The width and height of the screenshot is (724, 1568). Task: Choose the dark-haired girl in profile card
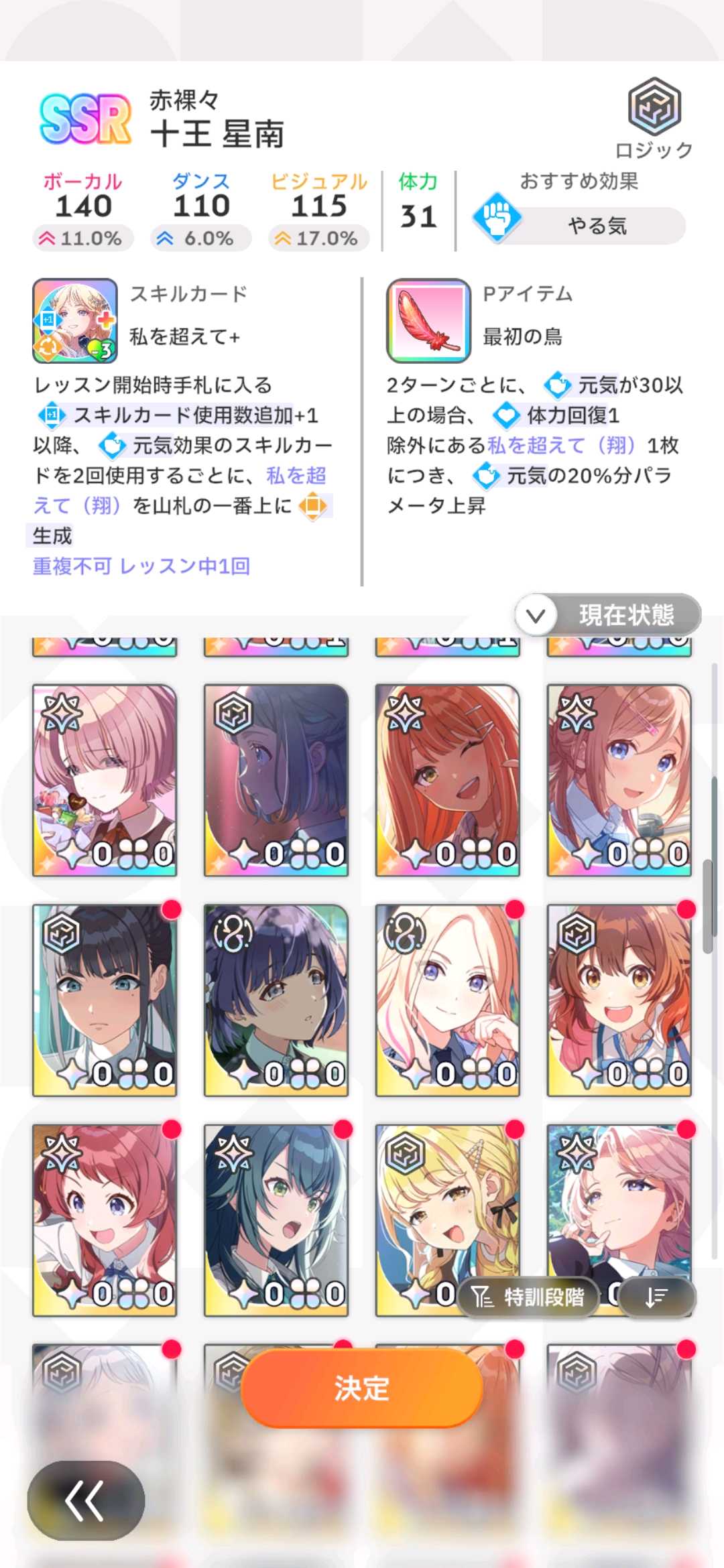276,780
